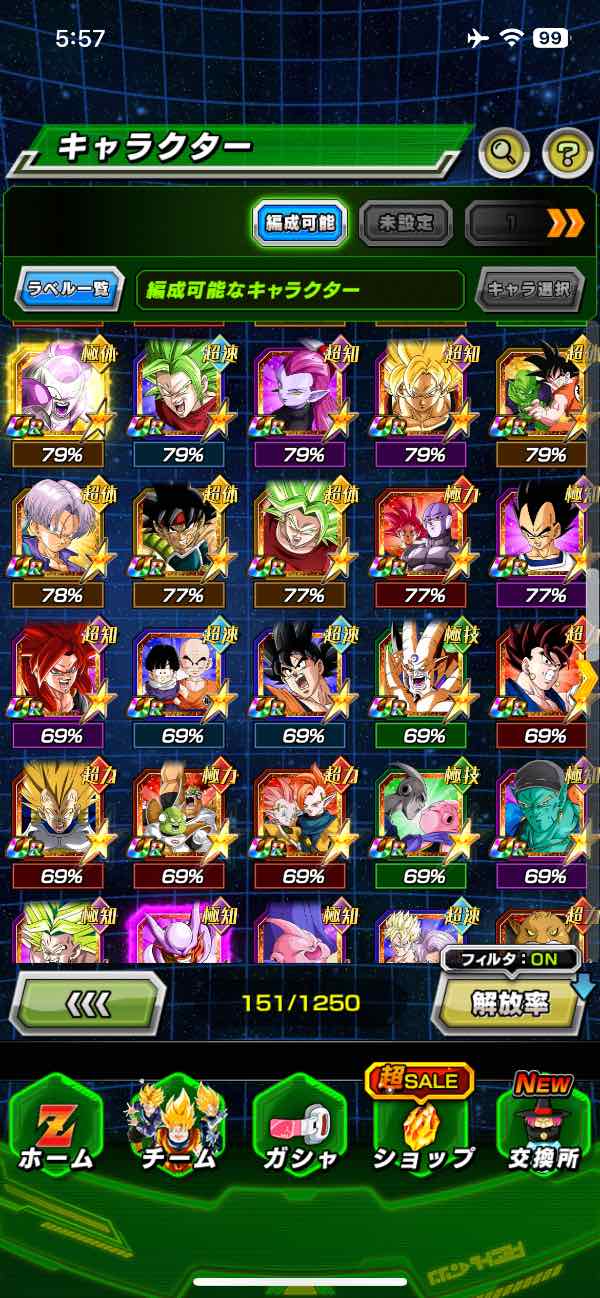Open the magnifying glass search icon
The image size is (600, 1298).
click(x=505, y=152)
